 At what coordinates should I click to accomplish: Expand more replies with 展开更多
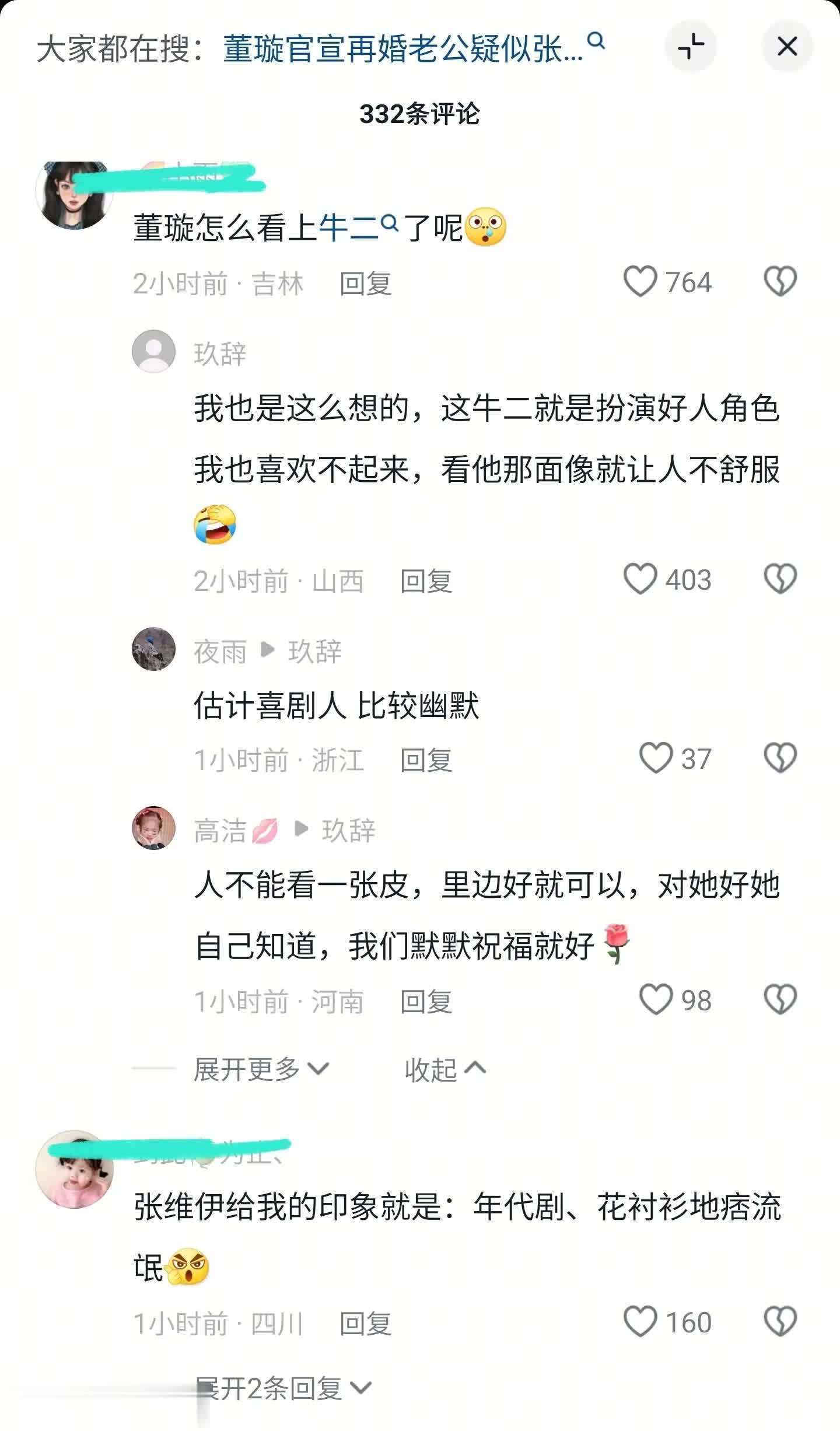[261, 1069]
